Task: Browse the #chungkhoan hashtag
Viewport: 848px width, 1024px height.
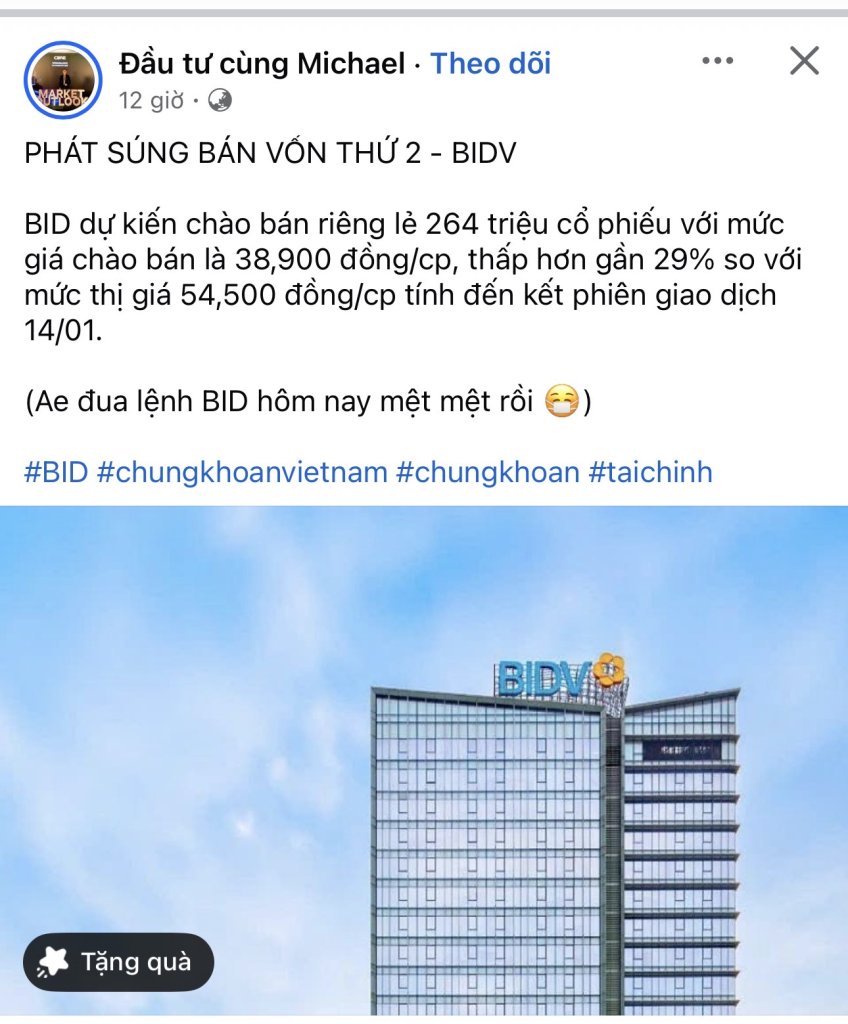Action: (487, 472)
